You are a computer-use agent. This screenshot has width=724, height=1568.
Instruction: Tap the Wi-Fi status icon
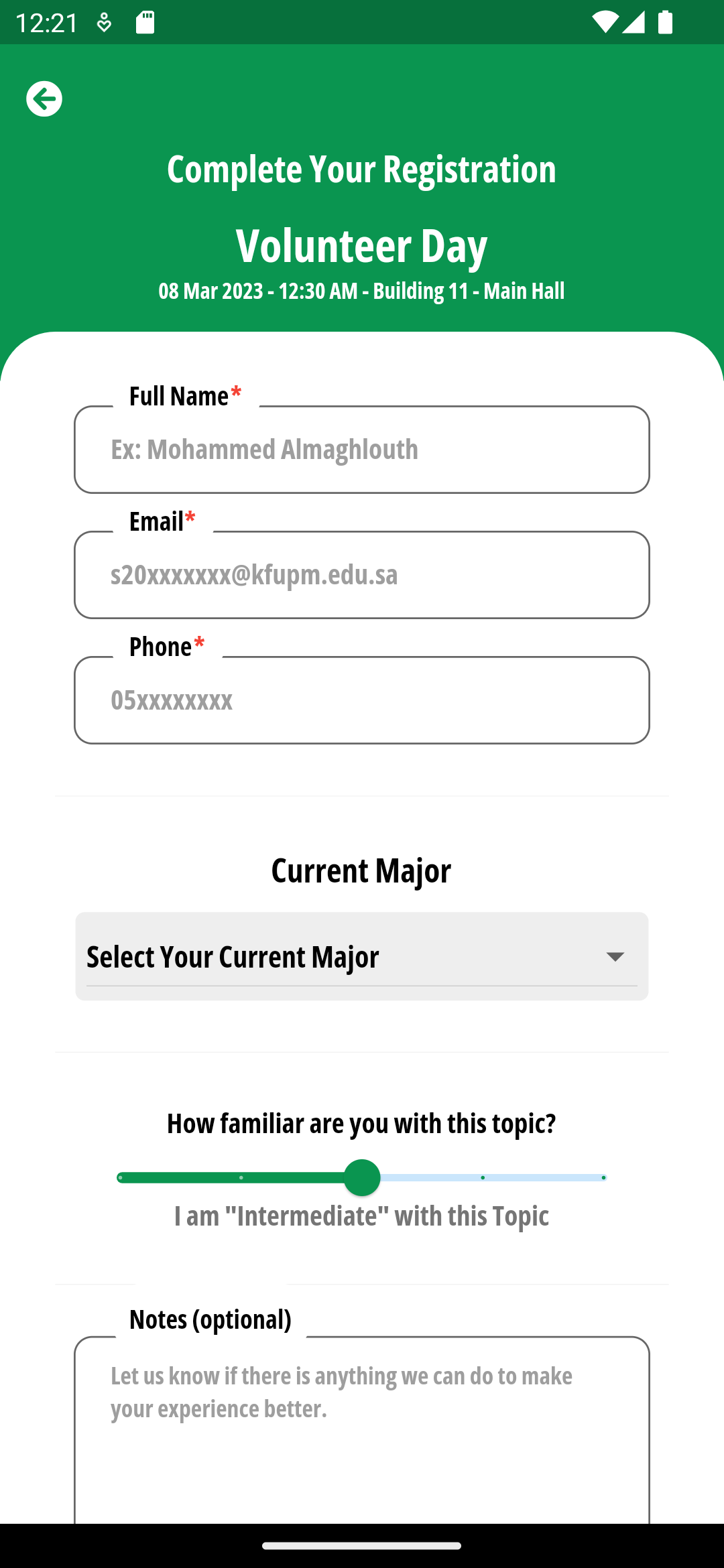(605, 22)
